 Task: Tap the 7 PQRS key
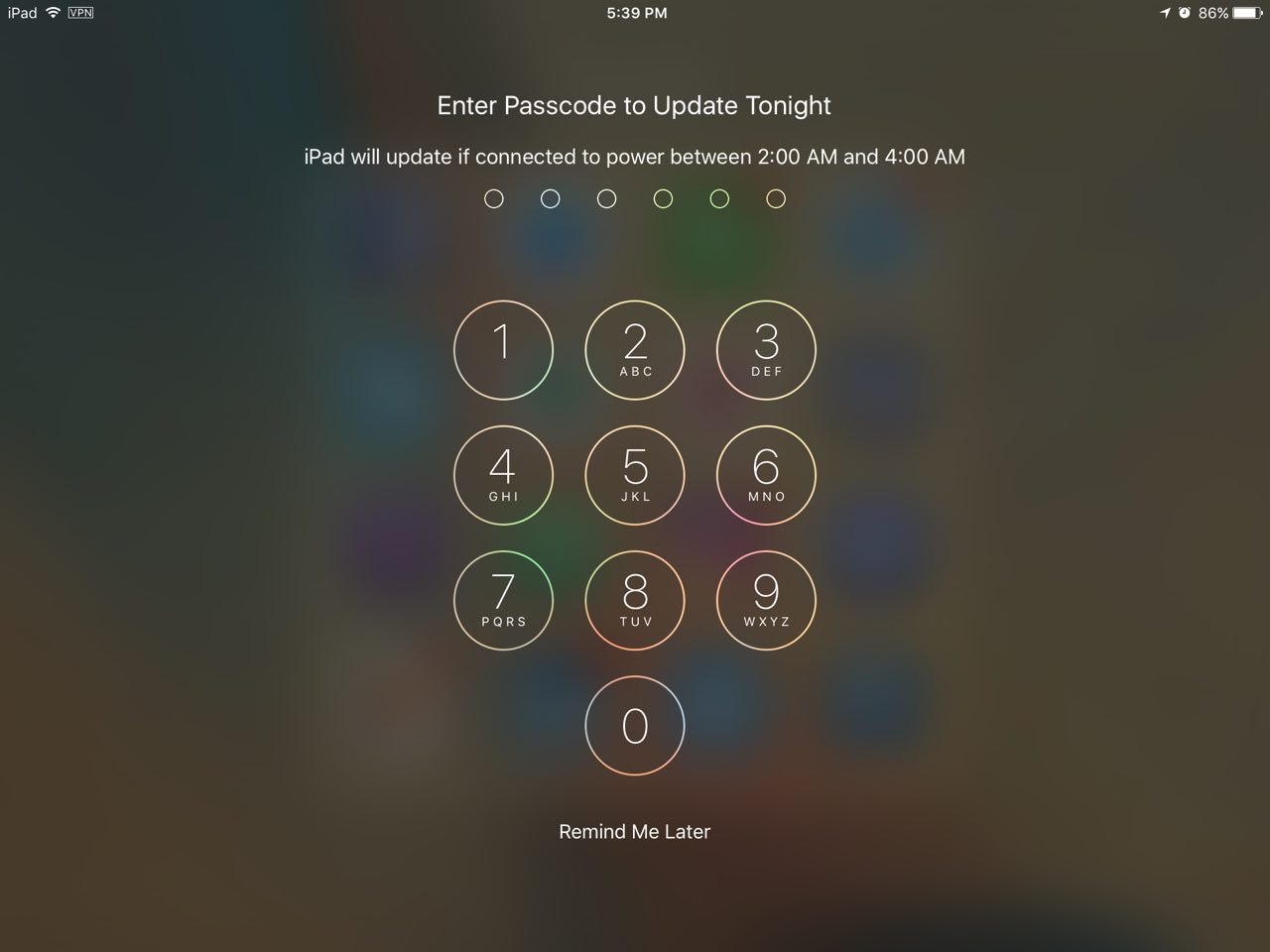[503, 600]
